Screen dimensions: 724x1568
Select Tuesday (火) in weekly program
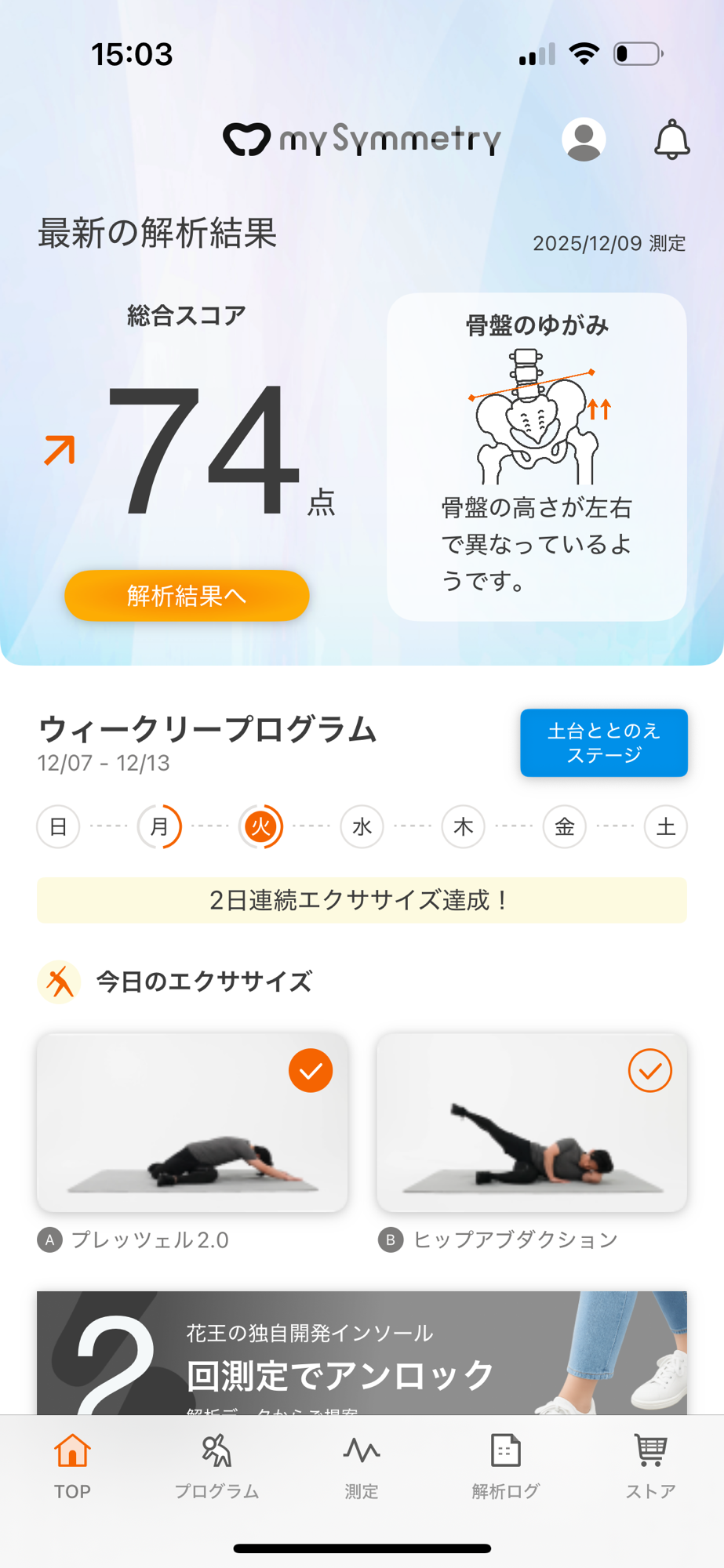point(260,826)
